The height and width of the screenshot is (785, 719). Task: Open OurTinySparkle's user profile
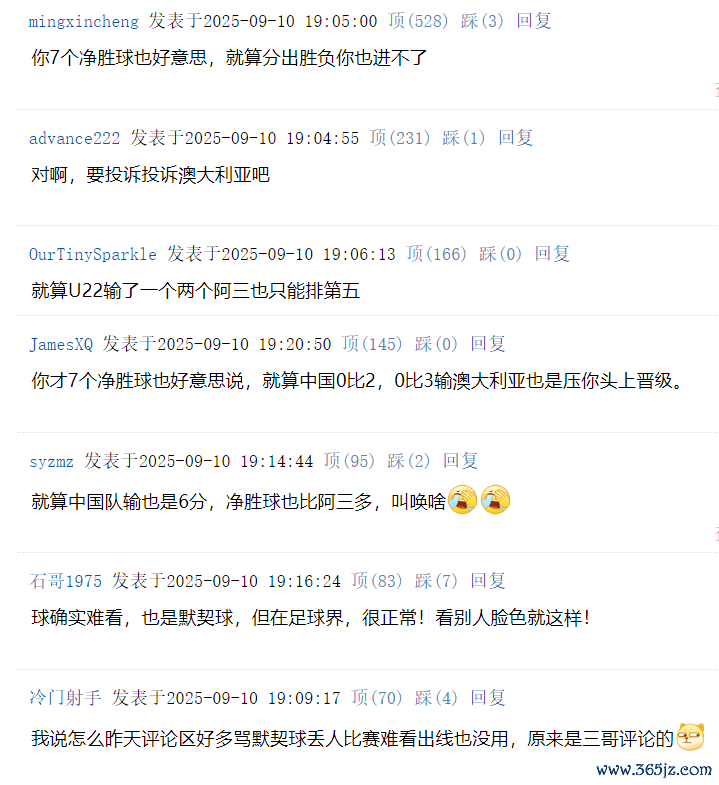click(92, 254)
